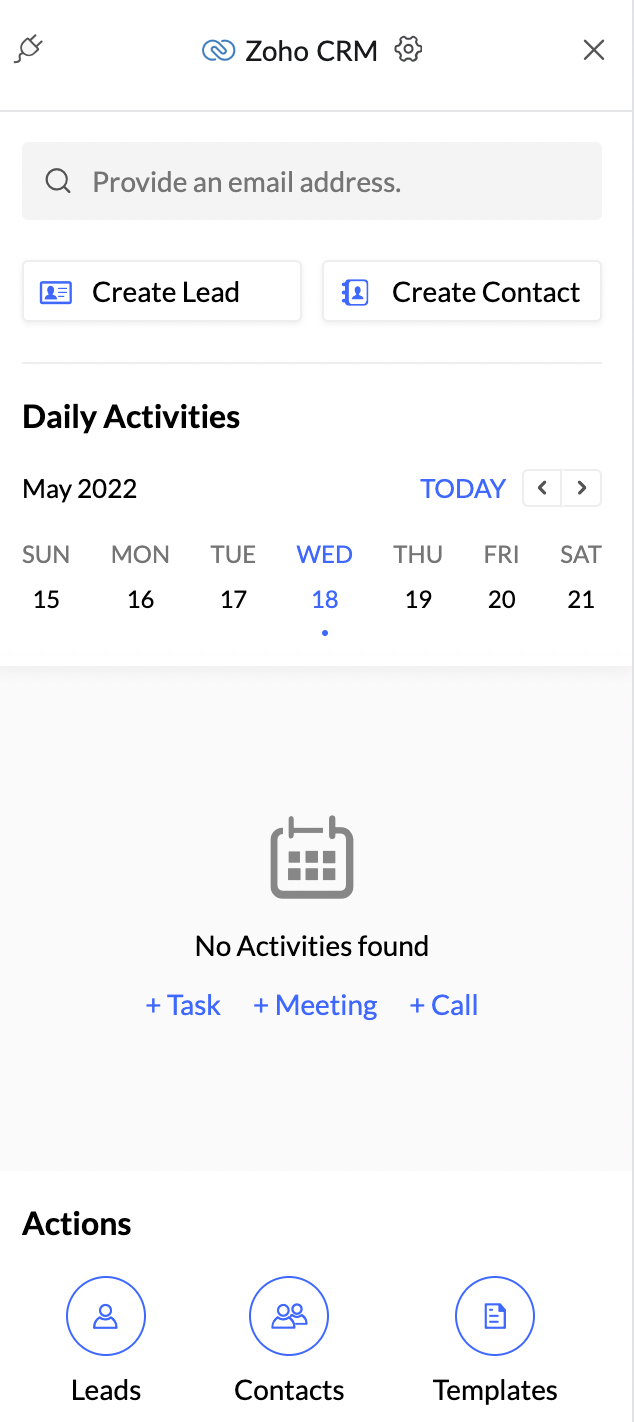This screenshot has height=1422, width=634.
Task: Open Zoho CRM settings gear
Action: tap(408, 49)
